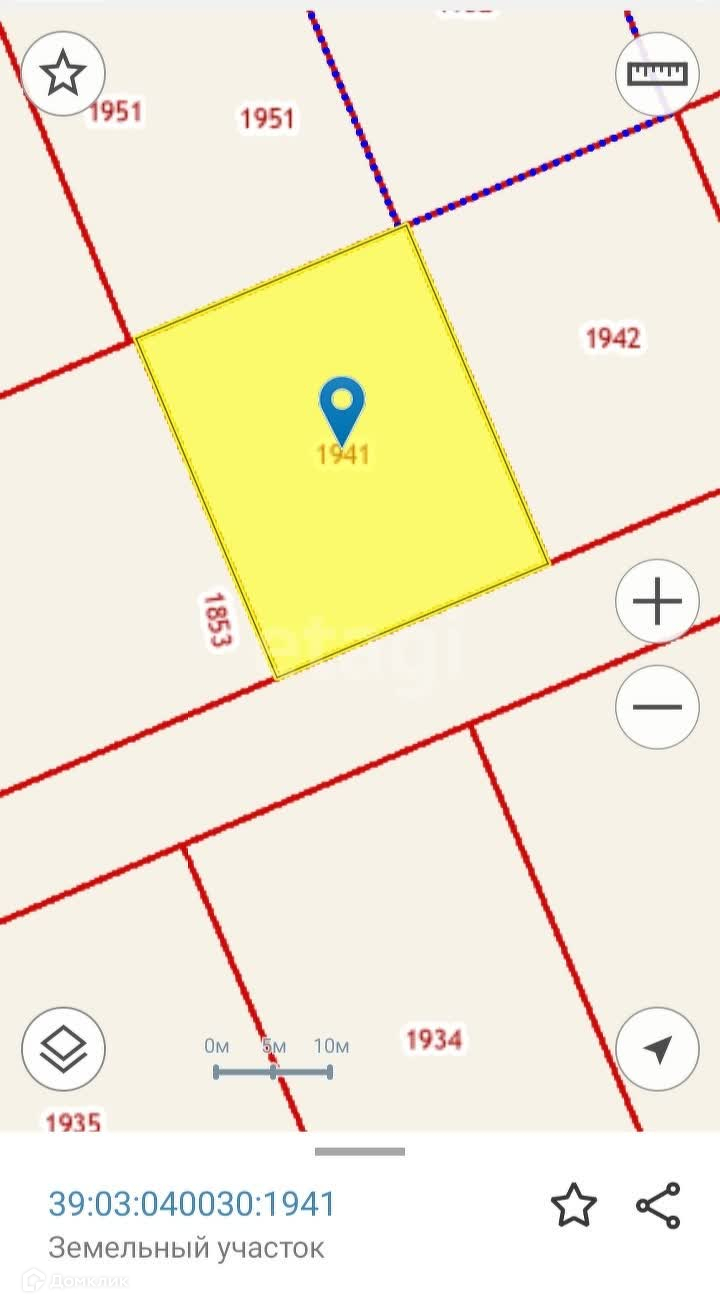This screenshot has width=720, height=1307.
Task: Tap the bottom sheet handle to expand
Action: (360, 1152)
